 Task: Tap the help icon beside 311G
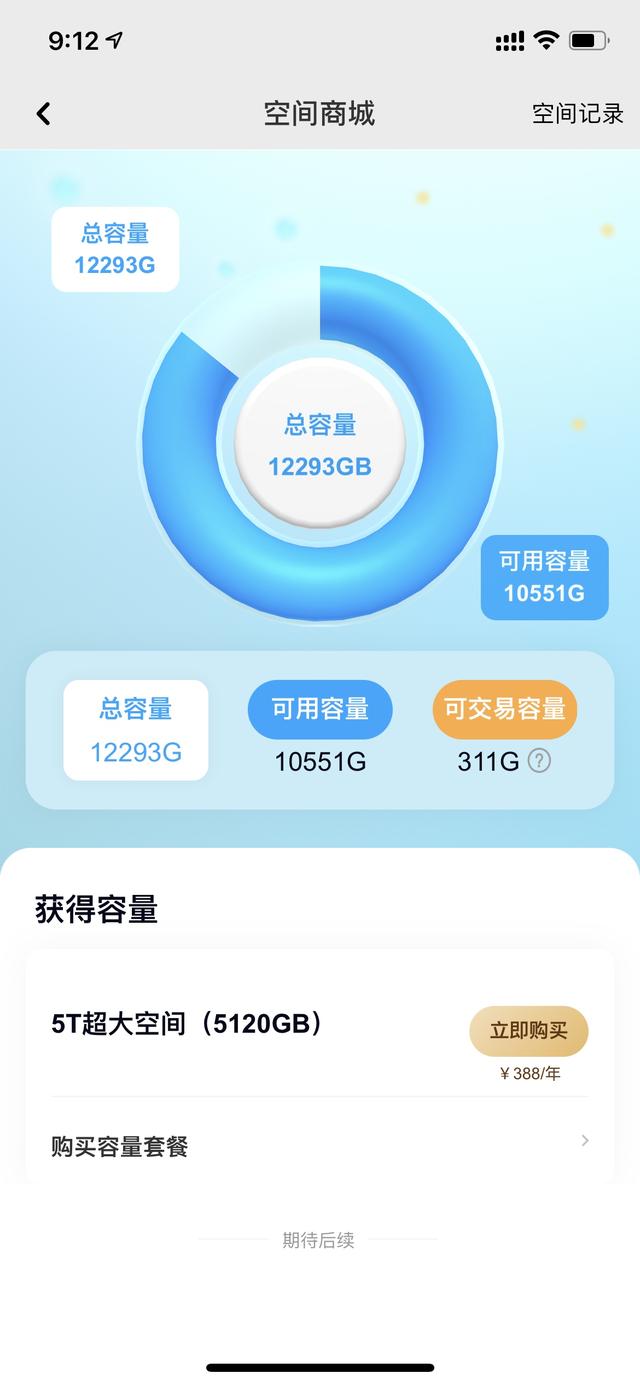pos(539,762)
